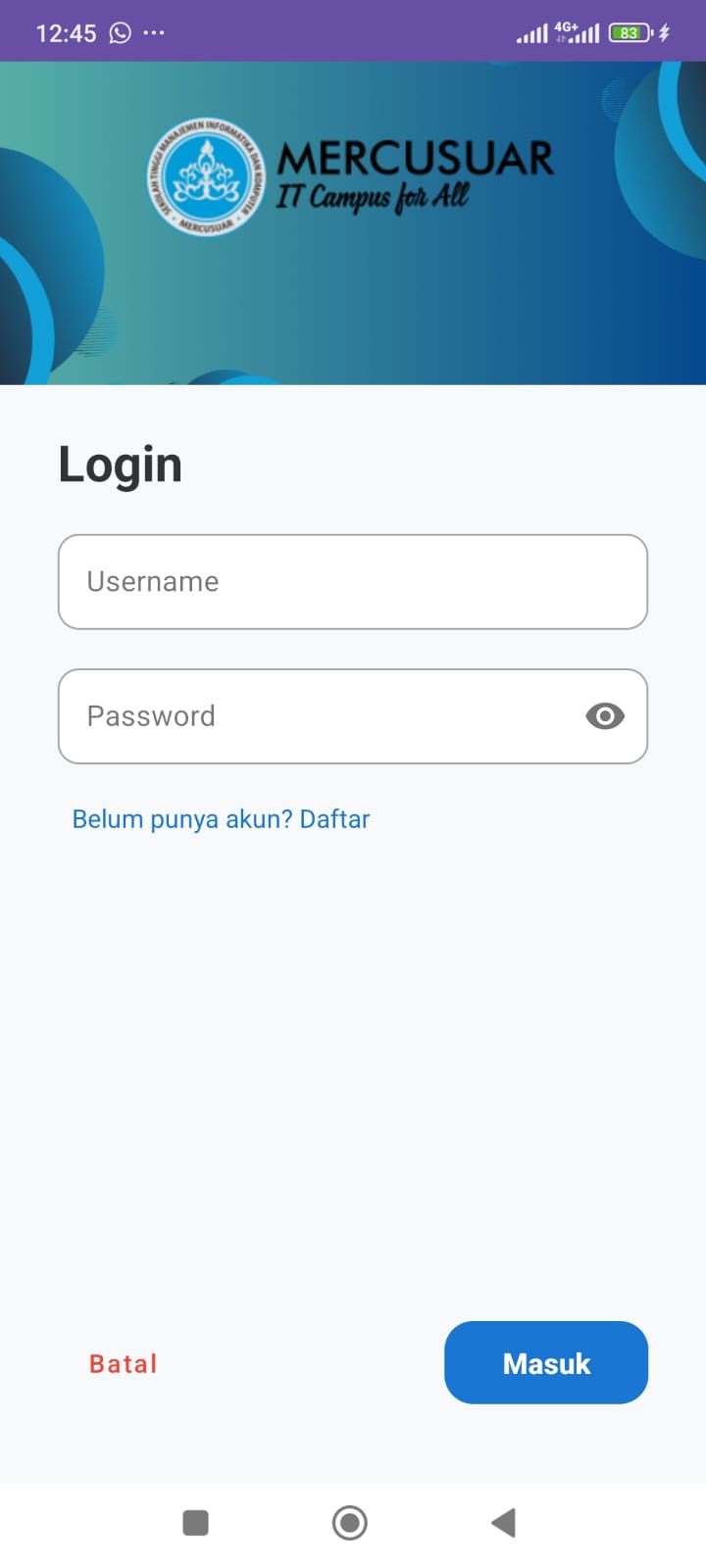Go to home via navigation bar

350,1522
